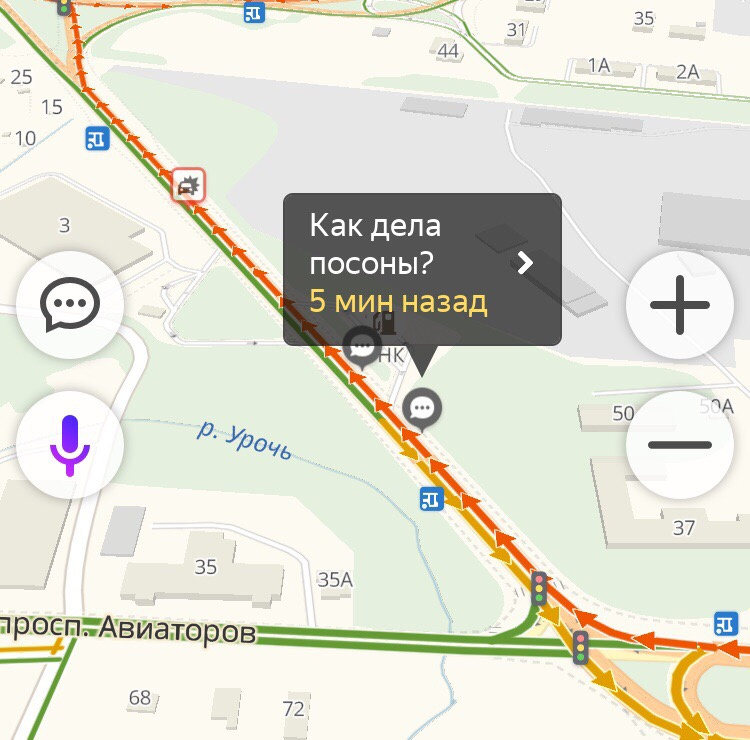Viewport: 750px width, 740px height.
Task: Select the chat bubble pin under popup
Action: (423, 408)
